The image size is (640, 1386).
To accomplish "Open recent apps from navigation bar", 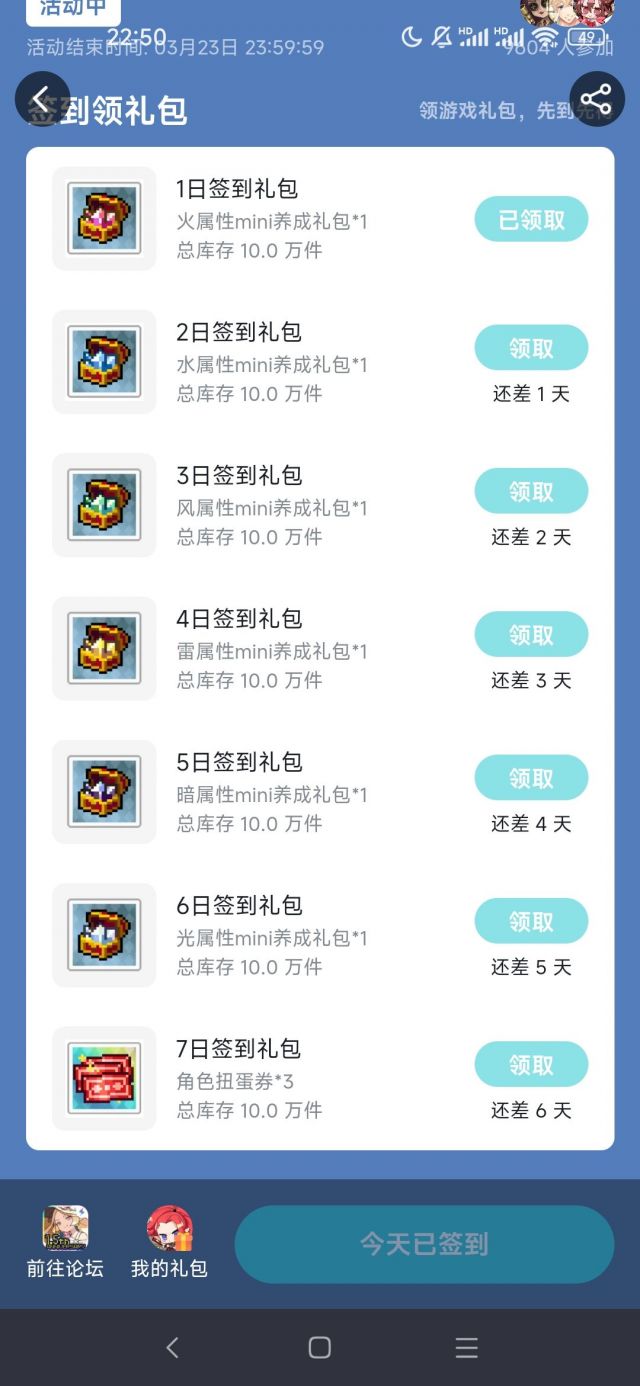I will click(467, 1347).
